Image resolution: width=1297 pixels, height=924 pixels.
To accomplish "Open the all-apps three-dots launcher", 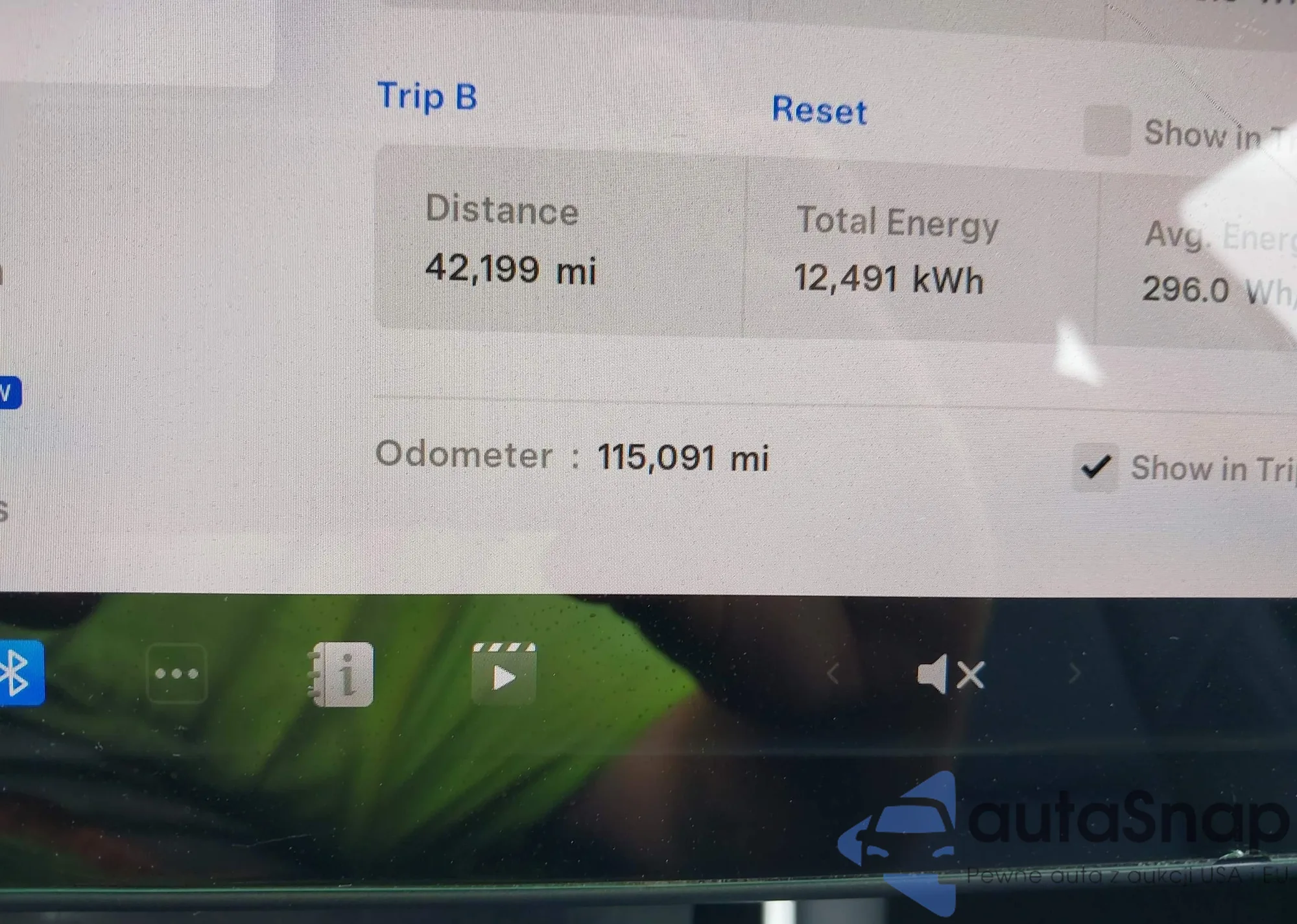I will (x=176, y=674).
